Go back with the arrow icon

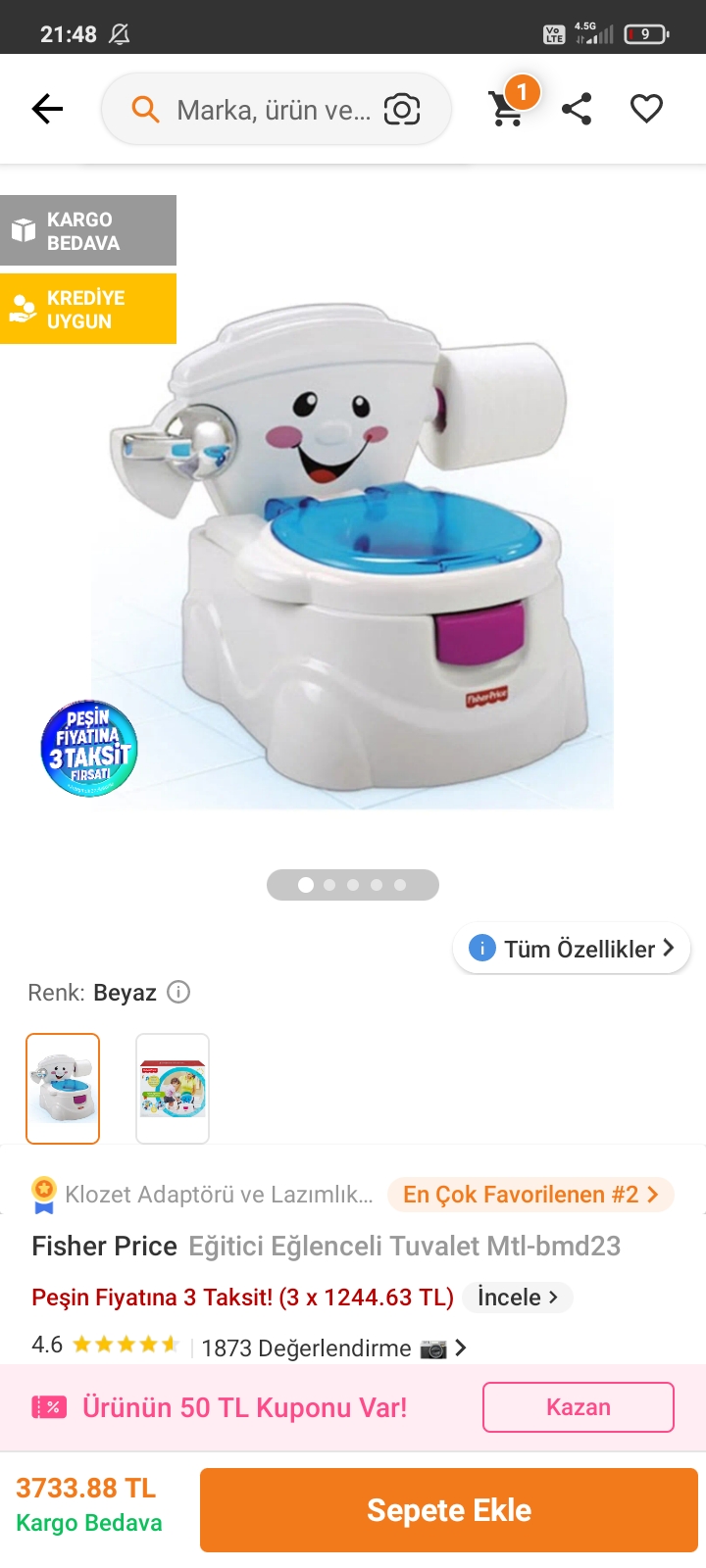47,109
